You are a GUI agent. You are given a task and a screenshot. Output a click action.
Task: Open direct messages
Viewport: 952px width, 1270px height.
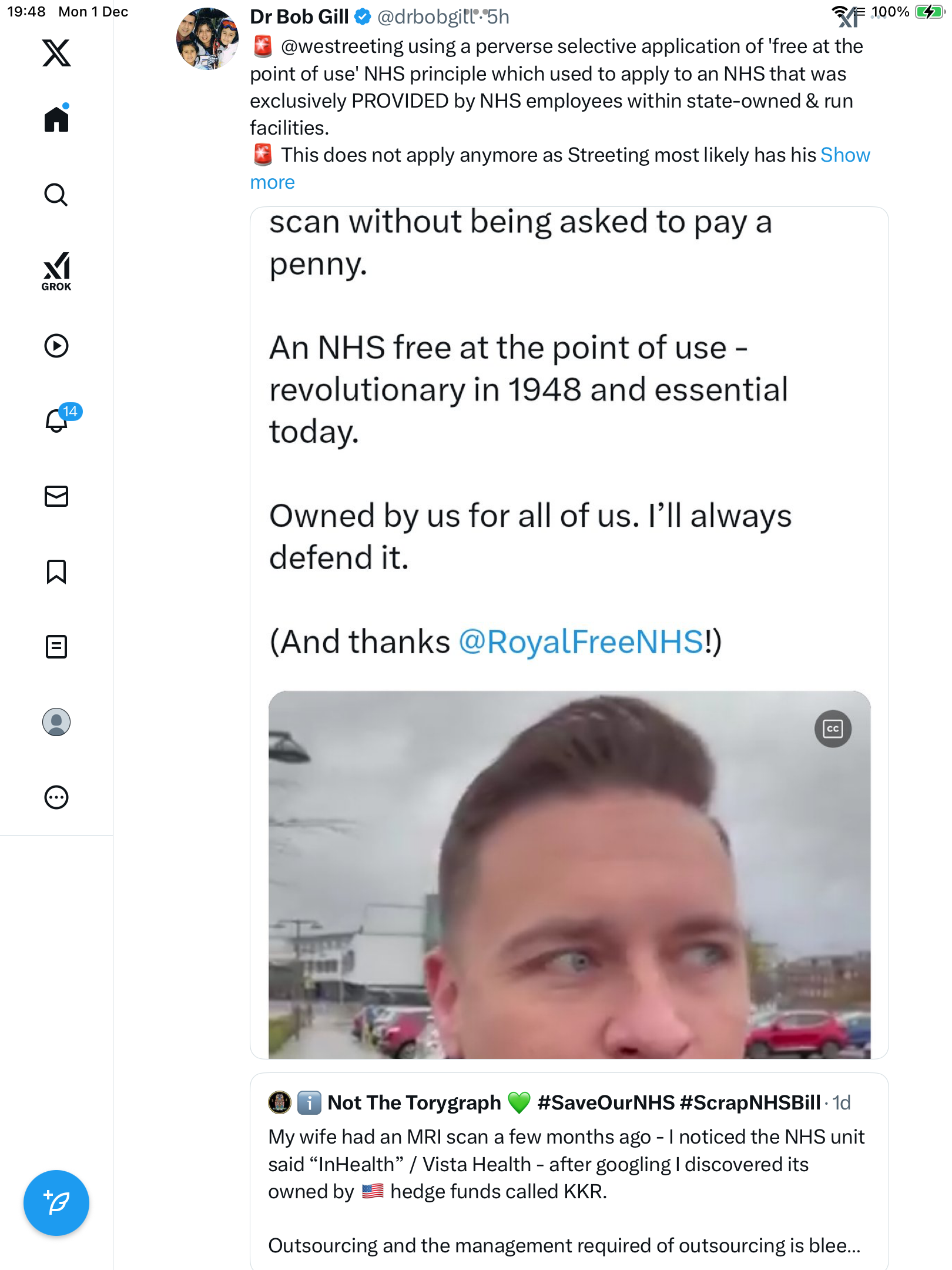click(56, 496)
